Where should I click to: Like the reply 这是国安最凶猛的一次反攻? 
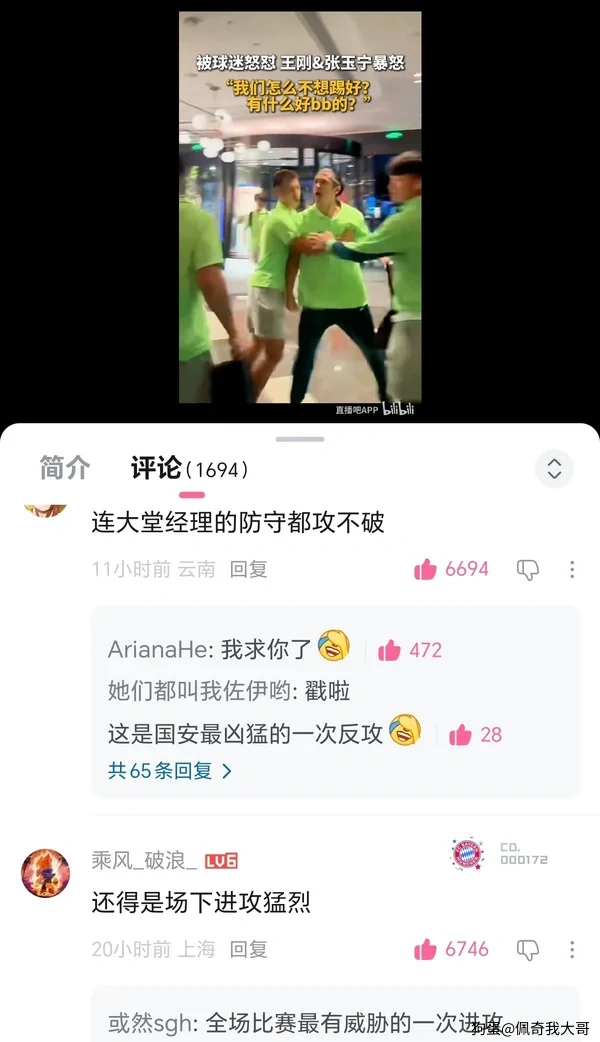pos(460,735)
